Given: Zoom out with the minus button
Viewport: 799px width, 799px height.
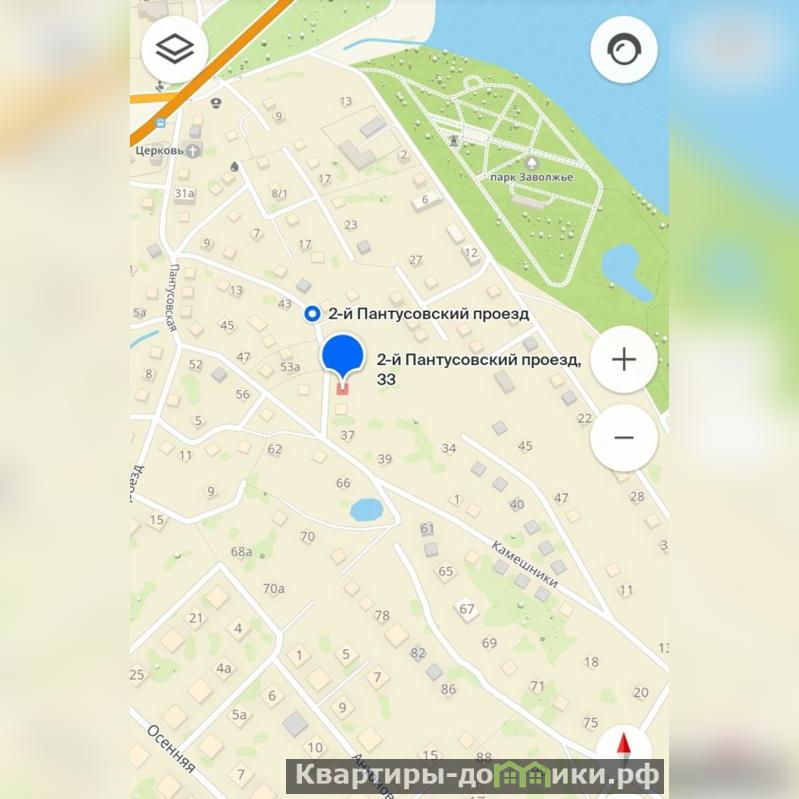Looking at the screenshot, I should point(624,437).
